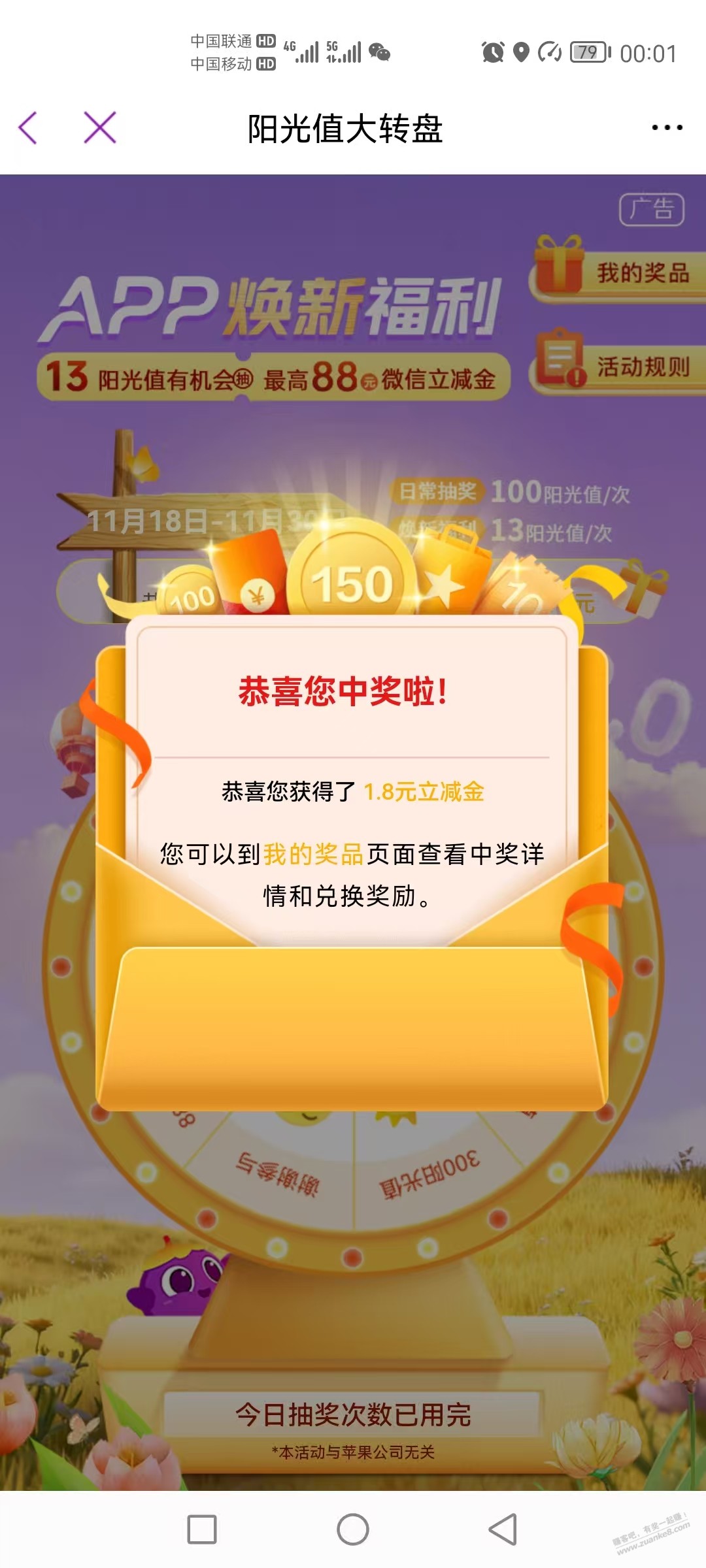Tap 今日抽奖次数已用完 button

353,1415
